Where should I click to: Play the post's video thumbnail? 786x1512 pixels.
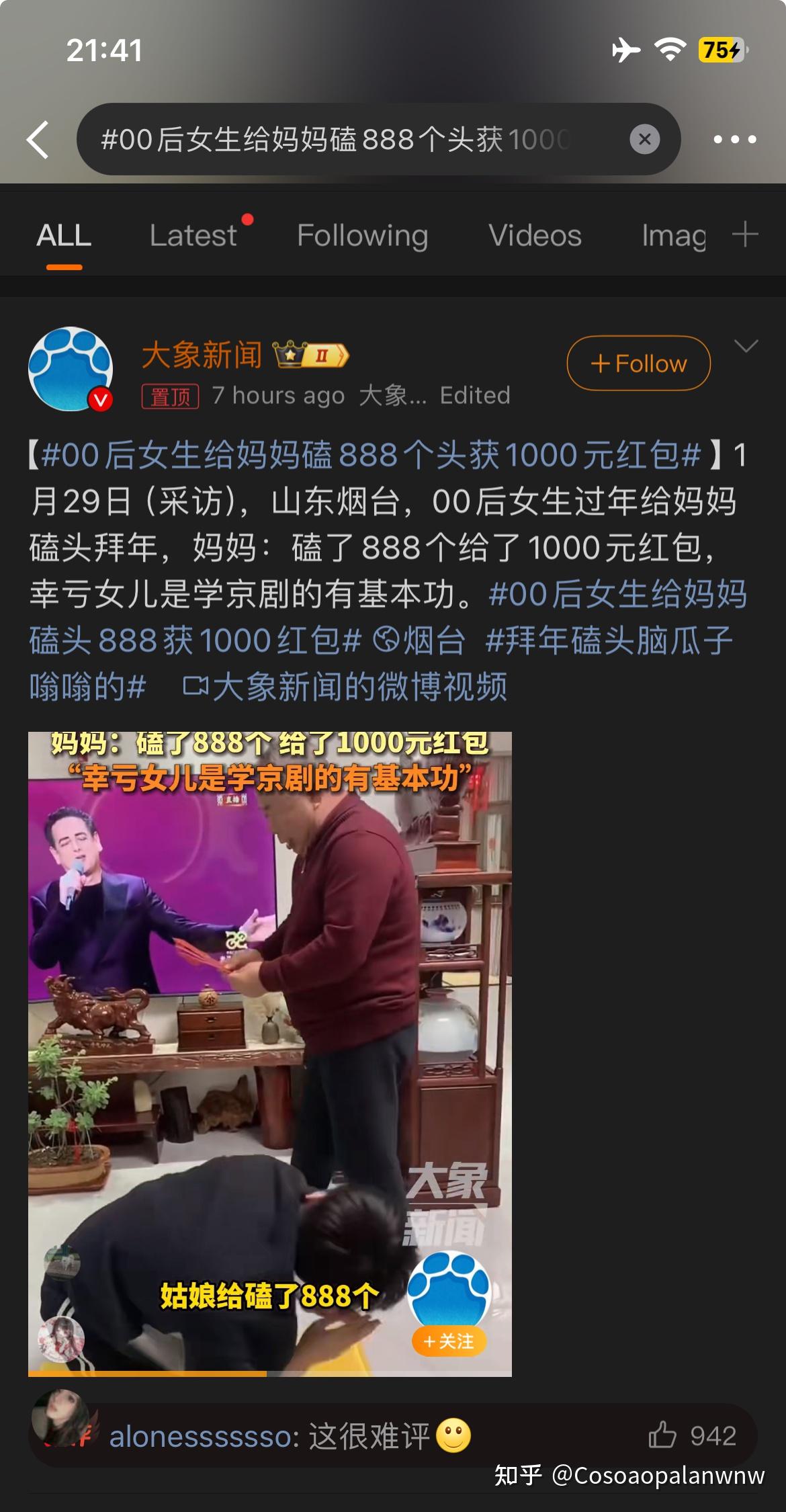point(269,1054)
